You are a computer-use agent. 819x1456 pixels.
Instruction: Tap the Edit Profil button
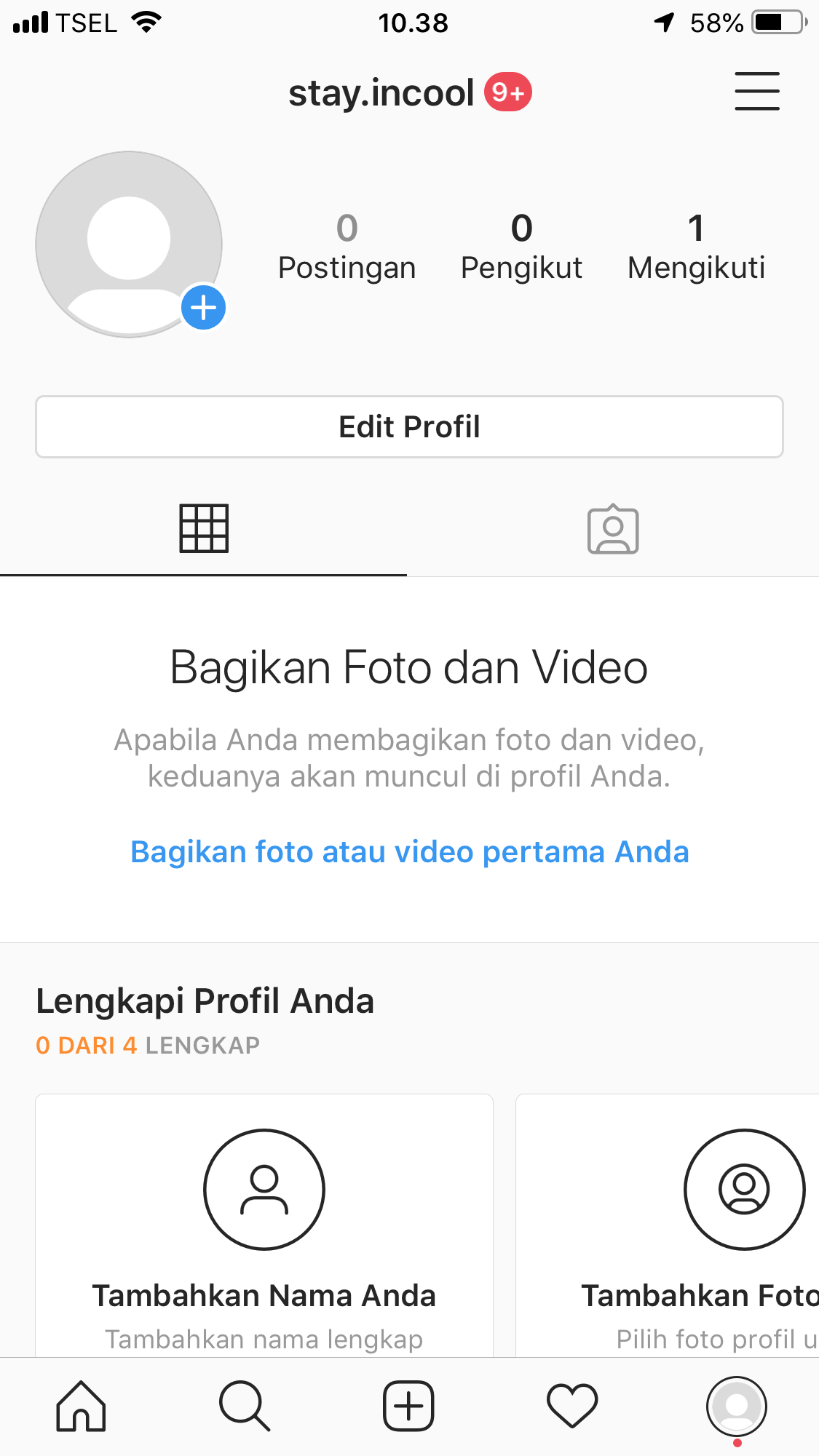[409, 427]
